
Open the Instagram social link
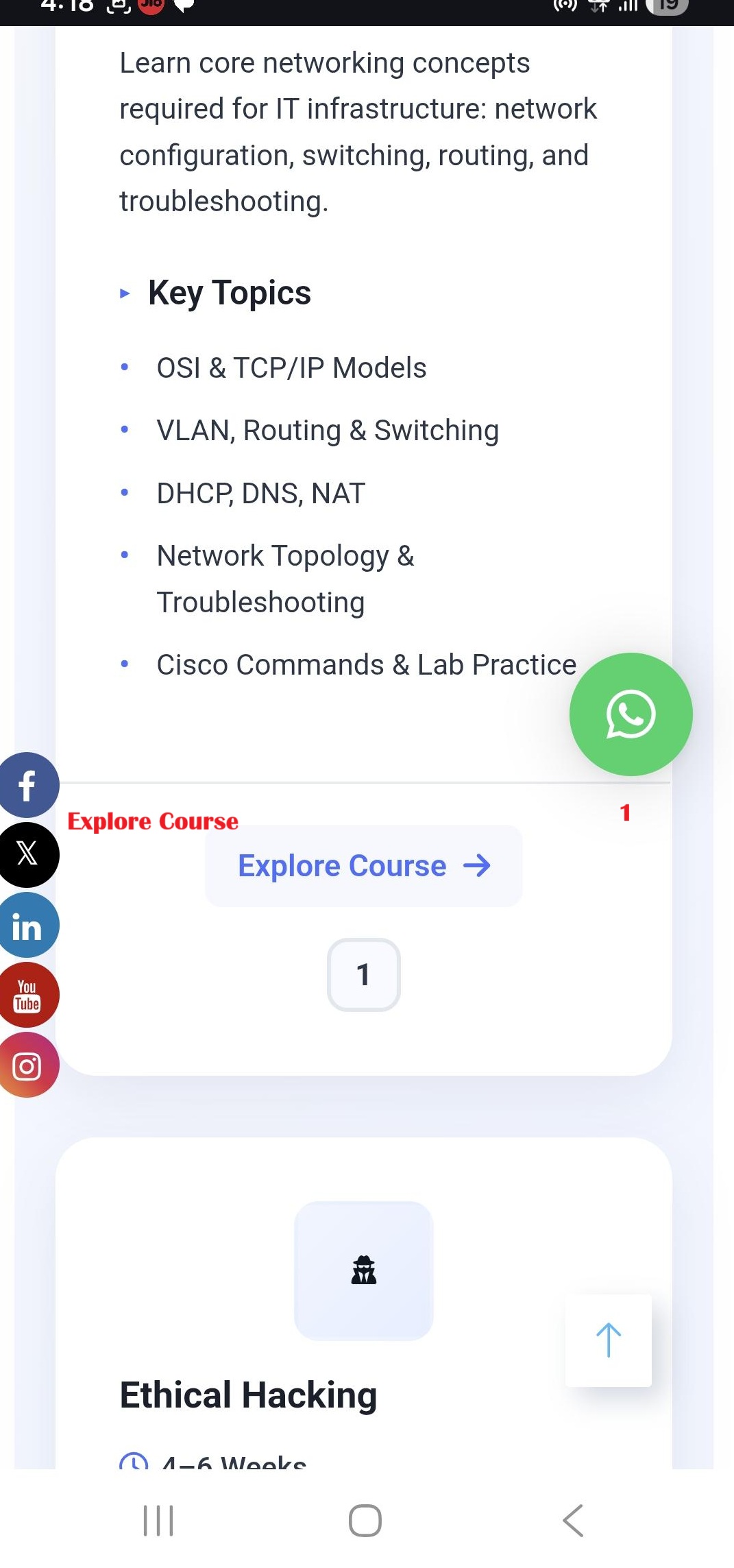pyautogui.click(x=27, y=1066)
